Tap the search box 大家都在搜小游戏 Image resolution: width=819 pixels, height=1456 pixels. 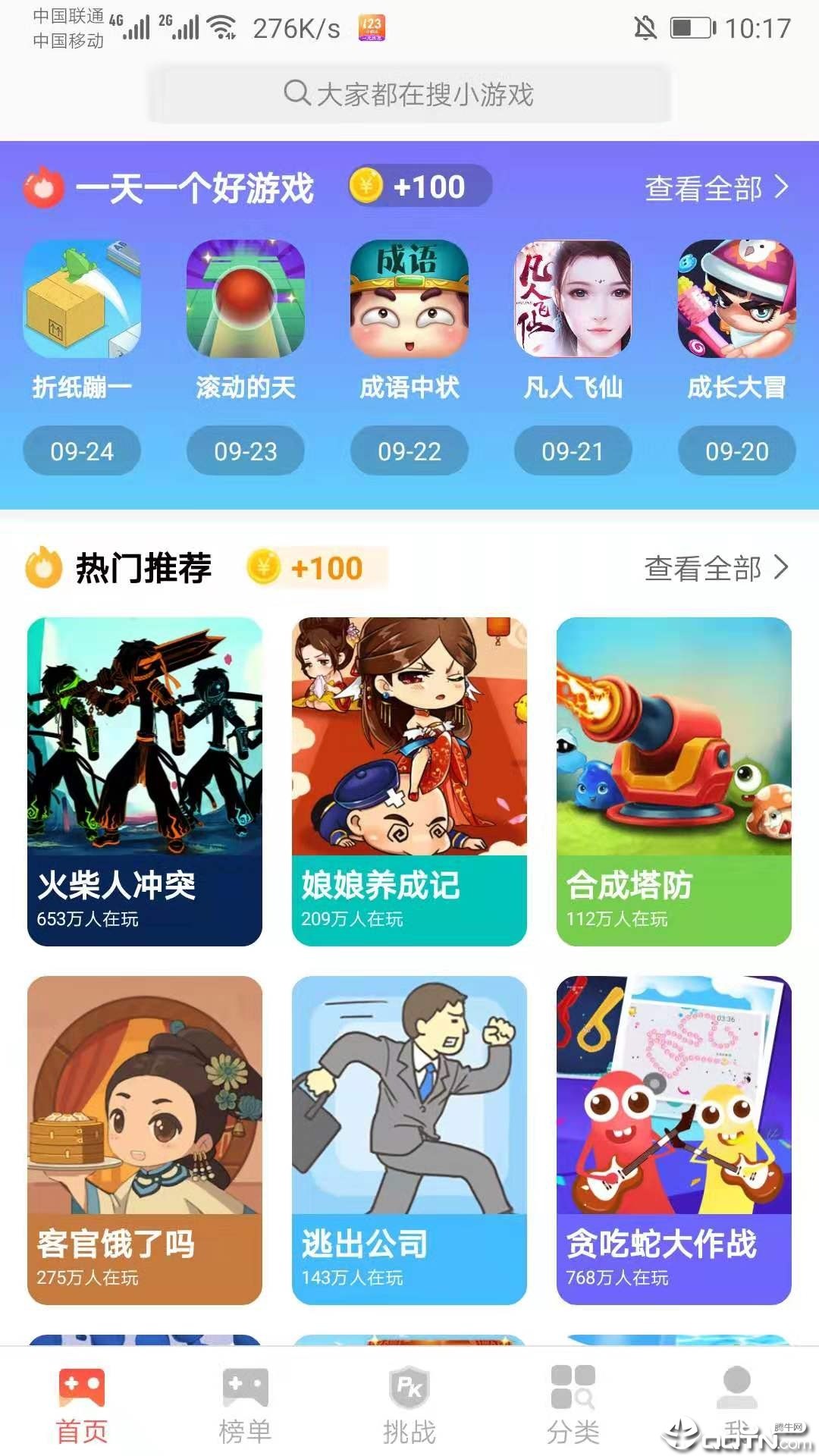(409, 94)
